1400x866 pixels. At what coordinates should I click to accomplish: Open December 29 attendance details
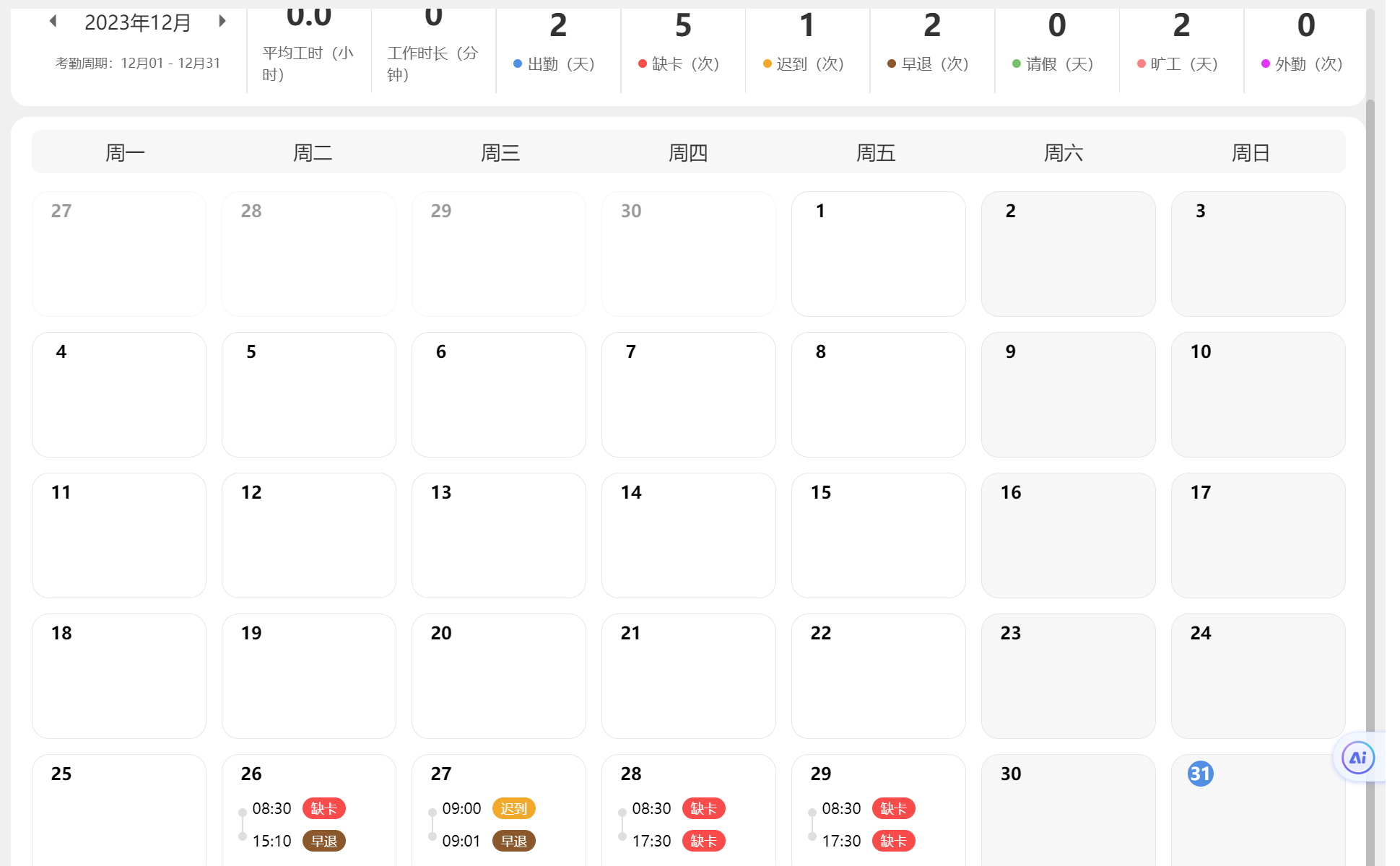click(878, 810)
